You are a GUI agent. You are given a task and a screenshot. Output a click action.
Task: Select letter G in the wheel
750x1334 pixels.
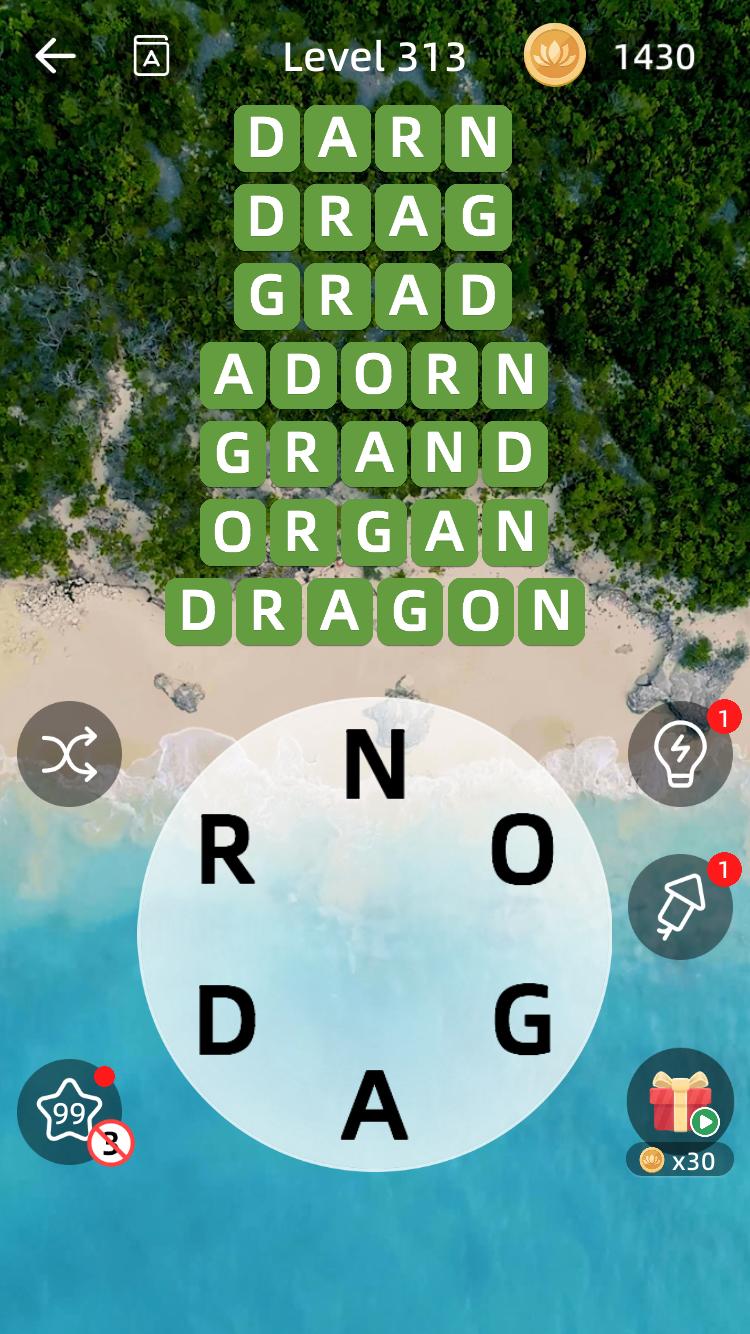click(523, 1020)
